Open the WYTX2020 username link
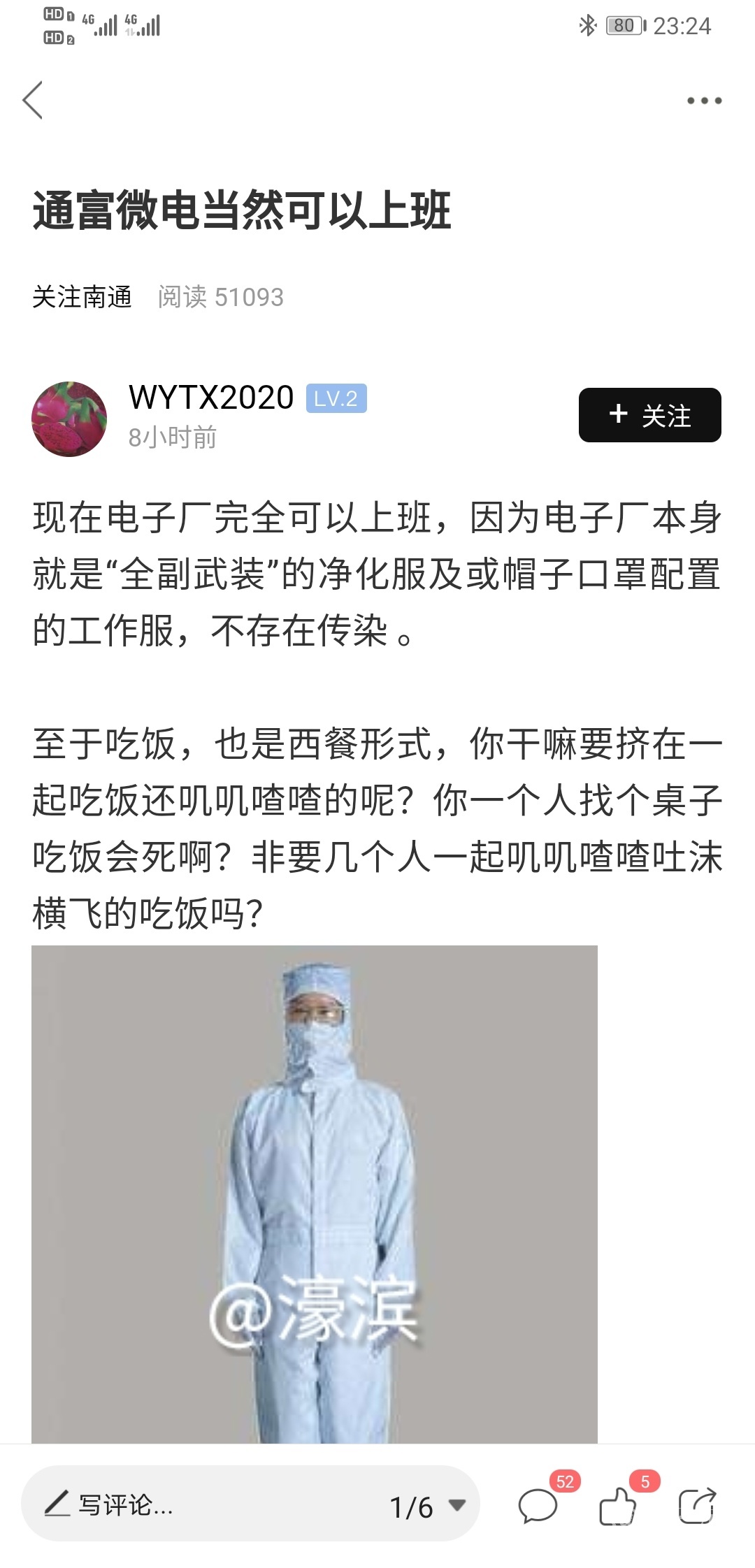The width and height of the screenshot is (755, 1568). click(211, 398)
